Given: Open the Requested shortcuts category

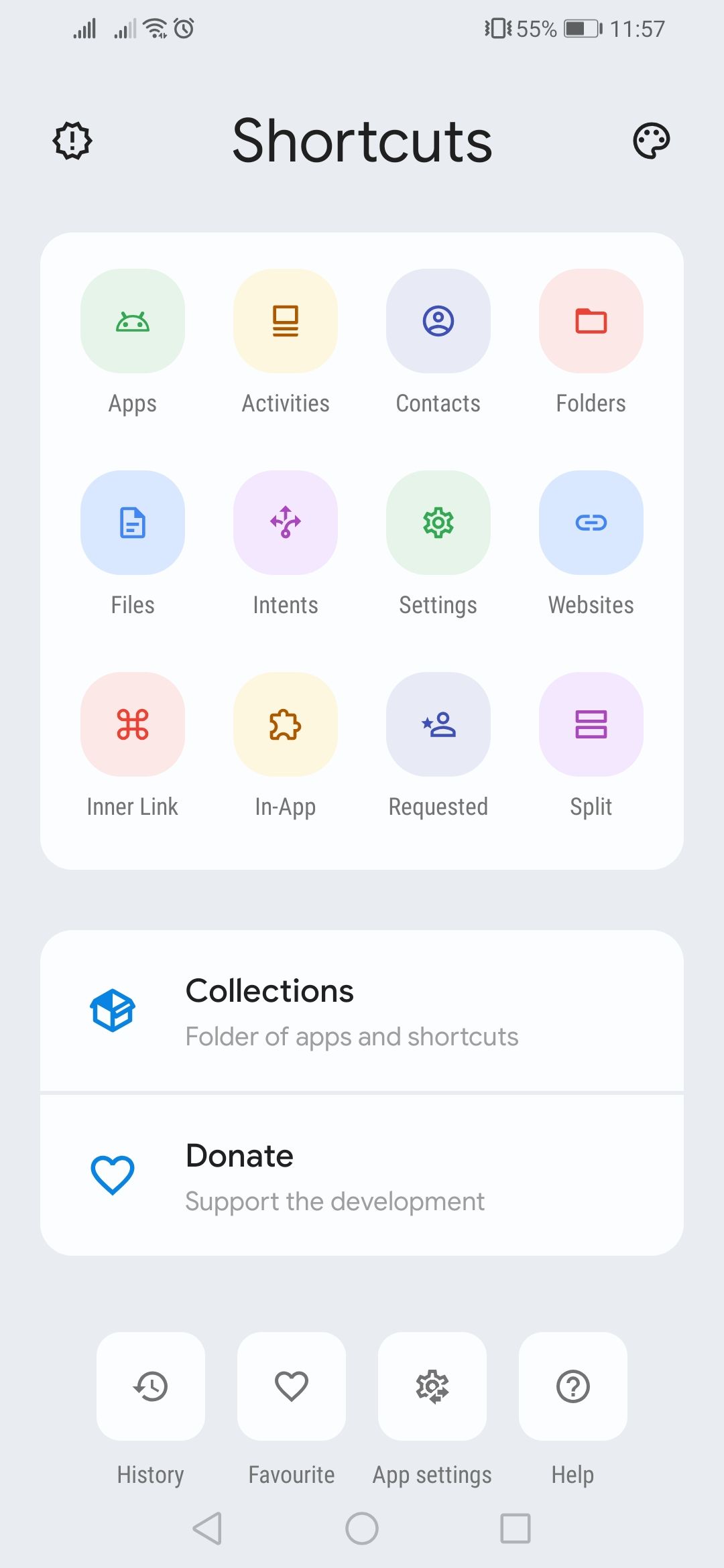Looking at the screenshot, I should coord(438,724).
